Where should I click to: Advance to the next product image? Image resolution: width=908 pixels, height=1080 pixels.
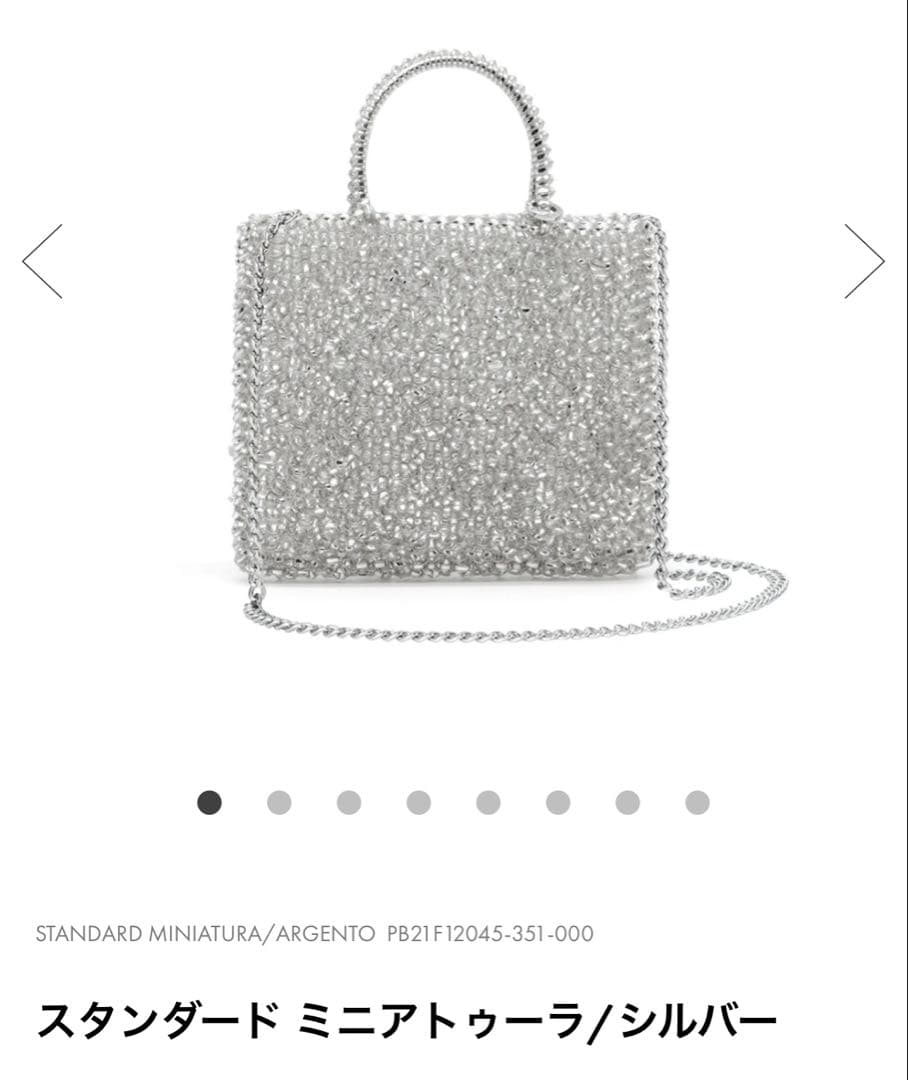pyautogui.click(x=864, y=261)
